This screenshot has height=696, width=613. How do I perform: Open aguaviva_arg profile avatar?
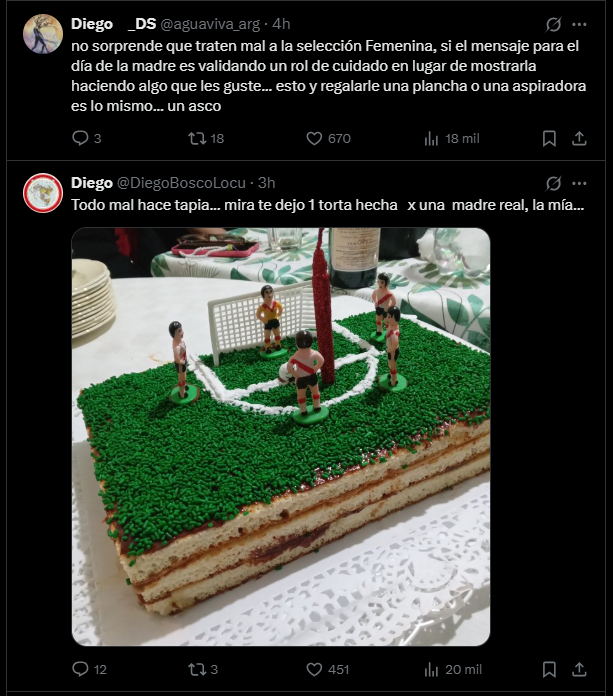click(43, 33)
